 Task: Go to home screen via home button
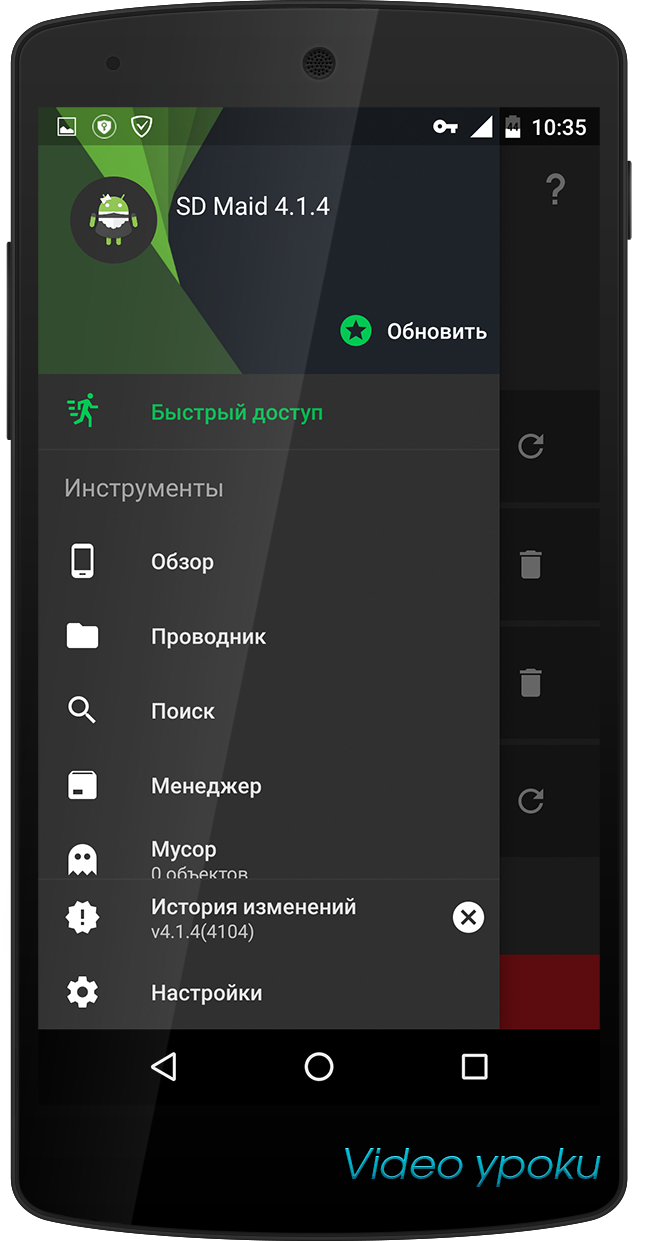[319, 1066]
